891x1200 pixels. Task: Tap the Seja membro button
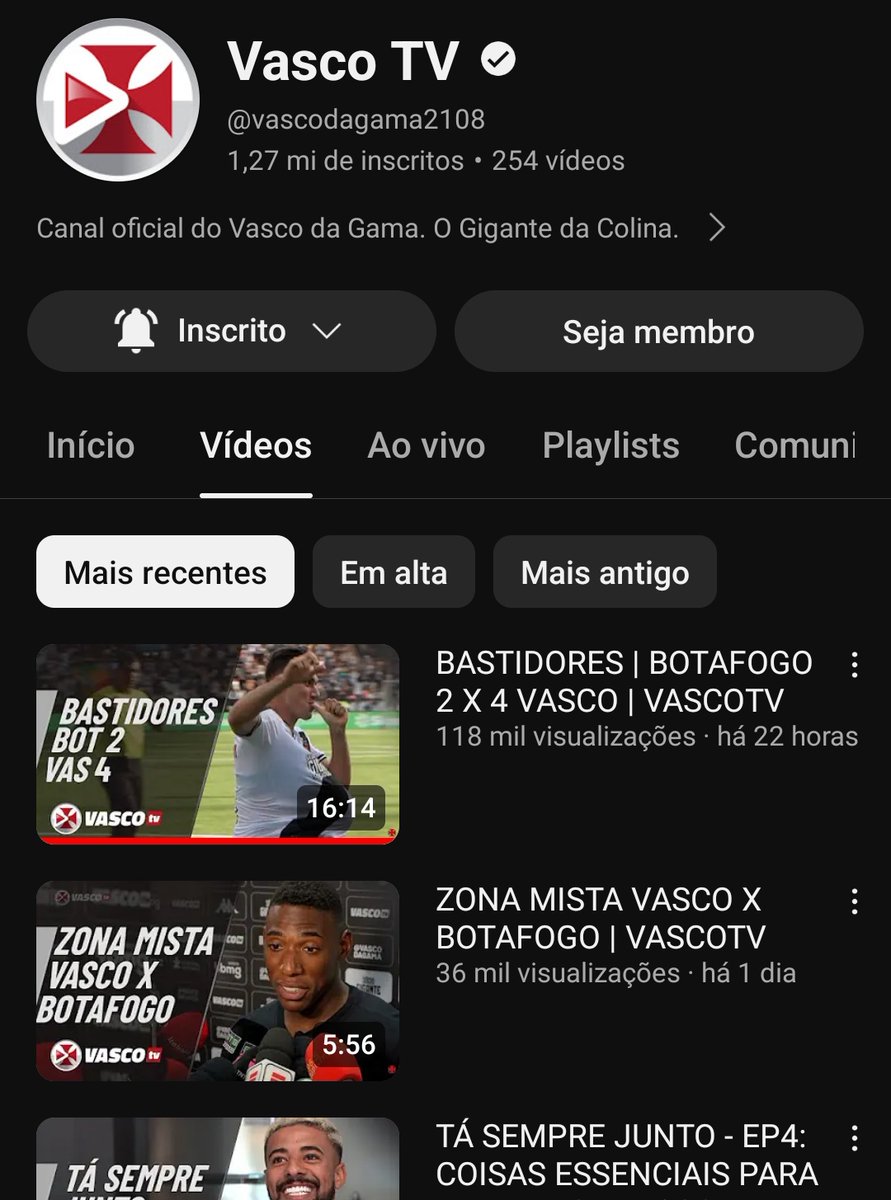[x=658, y=332]
